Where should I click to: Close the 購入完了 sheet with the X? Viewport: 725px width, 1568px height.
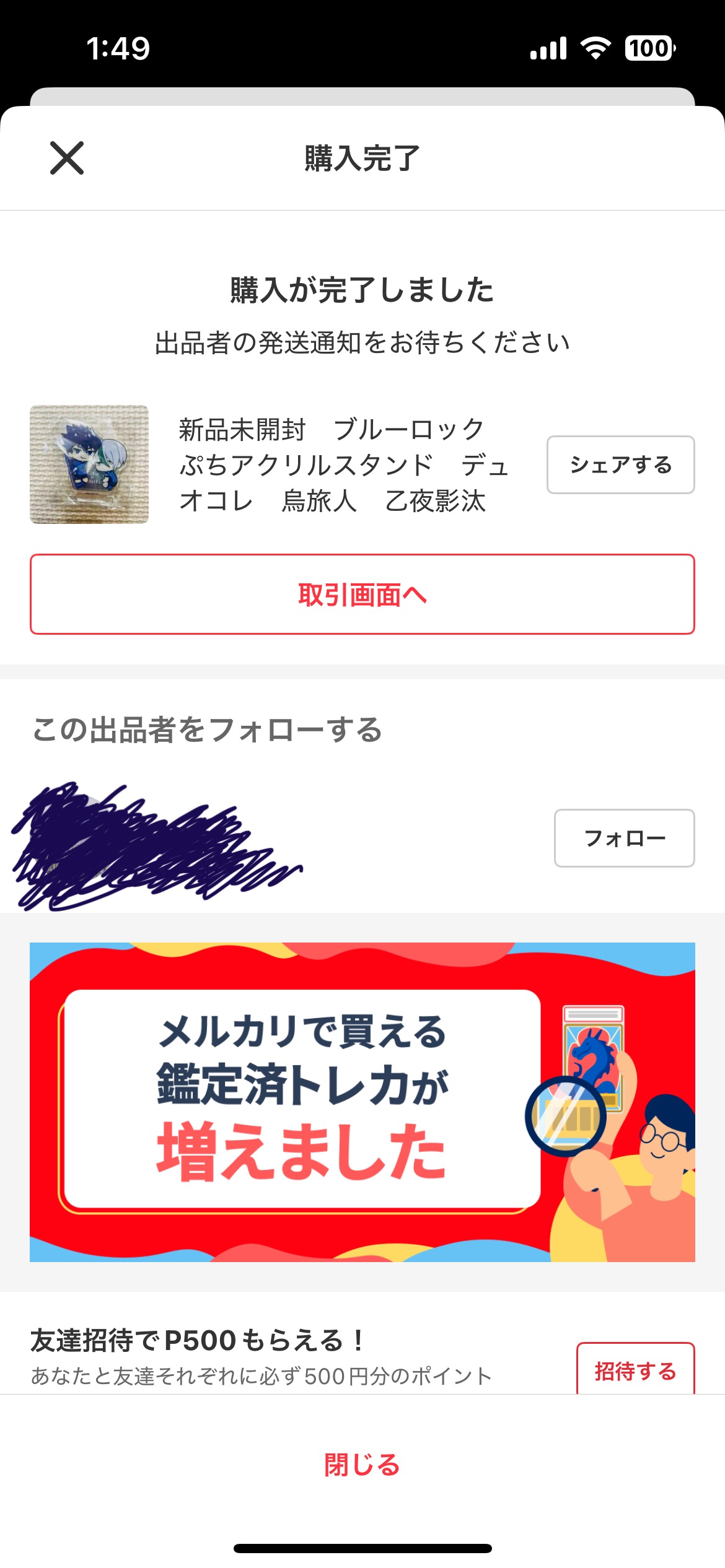tap(67, 159)
